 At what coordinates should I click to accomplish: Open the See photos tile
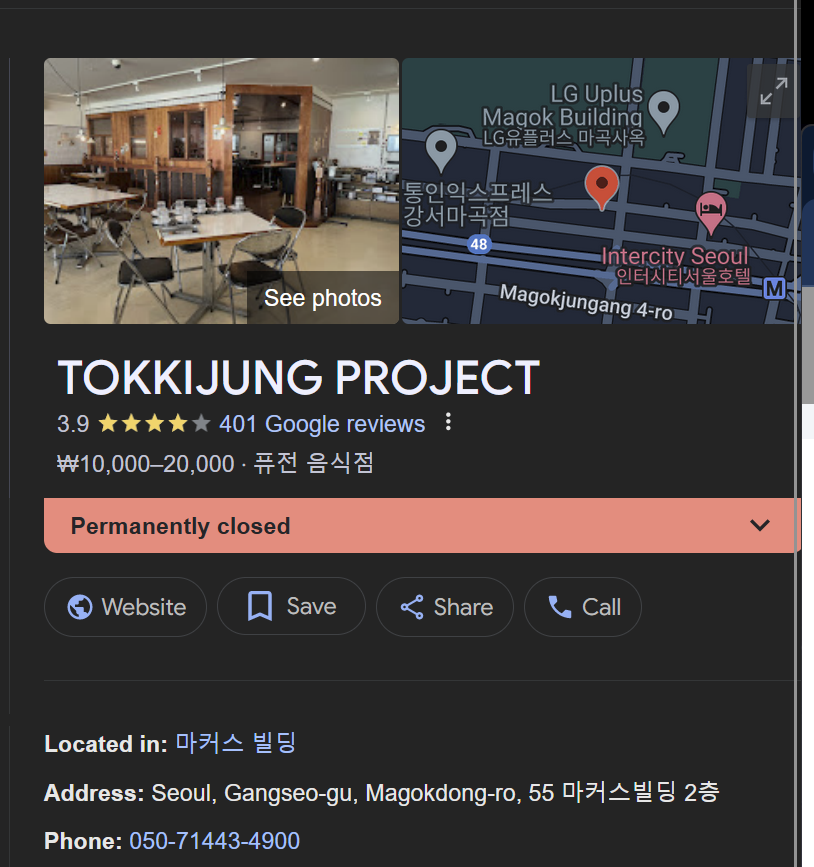(x=322, y=298)
